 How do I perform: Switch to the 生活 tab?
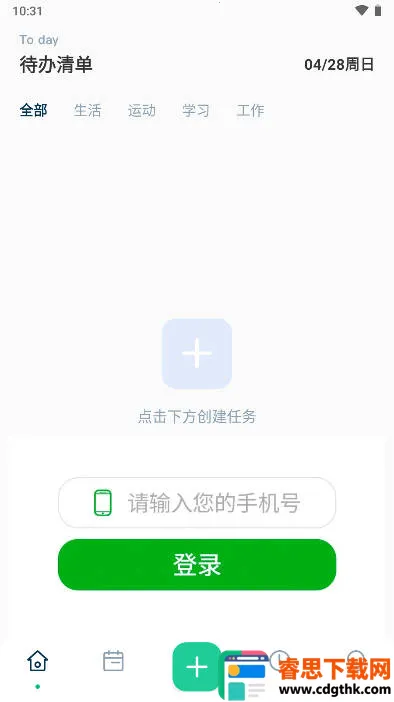[x=88, y=110]
